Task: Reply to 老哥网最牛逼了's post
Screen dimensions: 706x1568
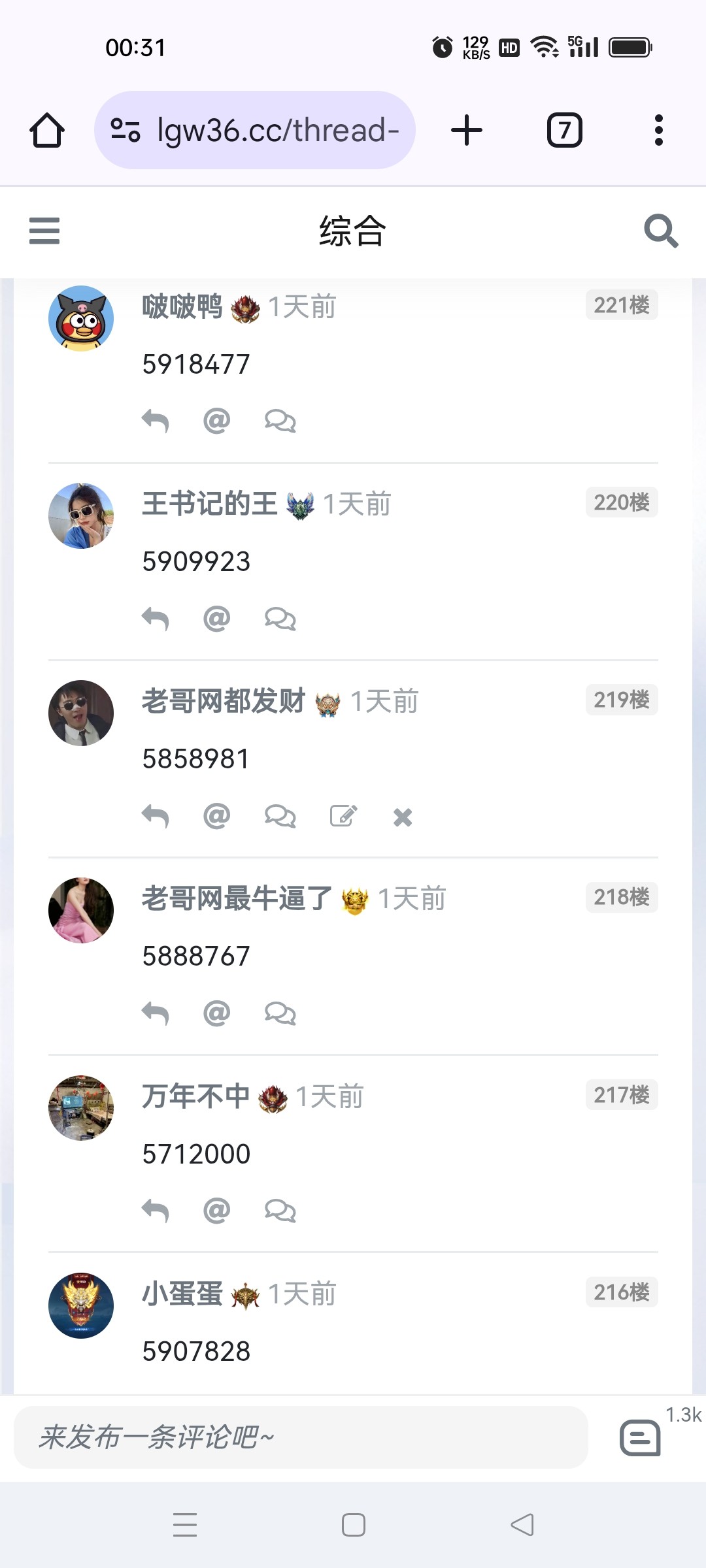Action: 156,1013
